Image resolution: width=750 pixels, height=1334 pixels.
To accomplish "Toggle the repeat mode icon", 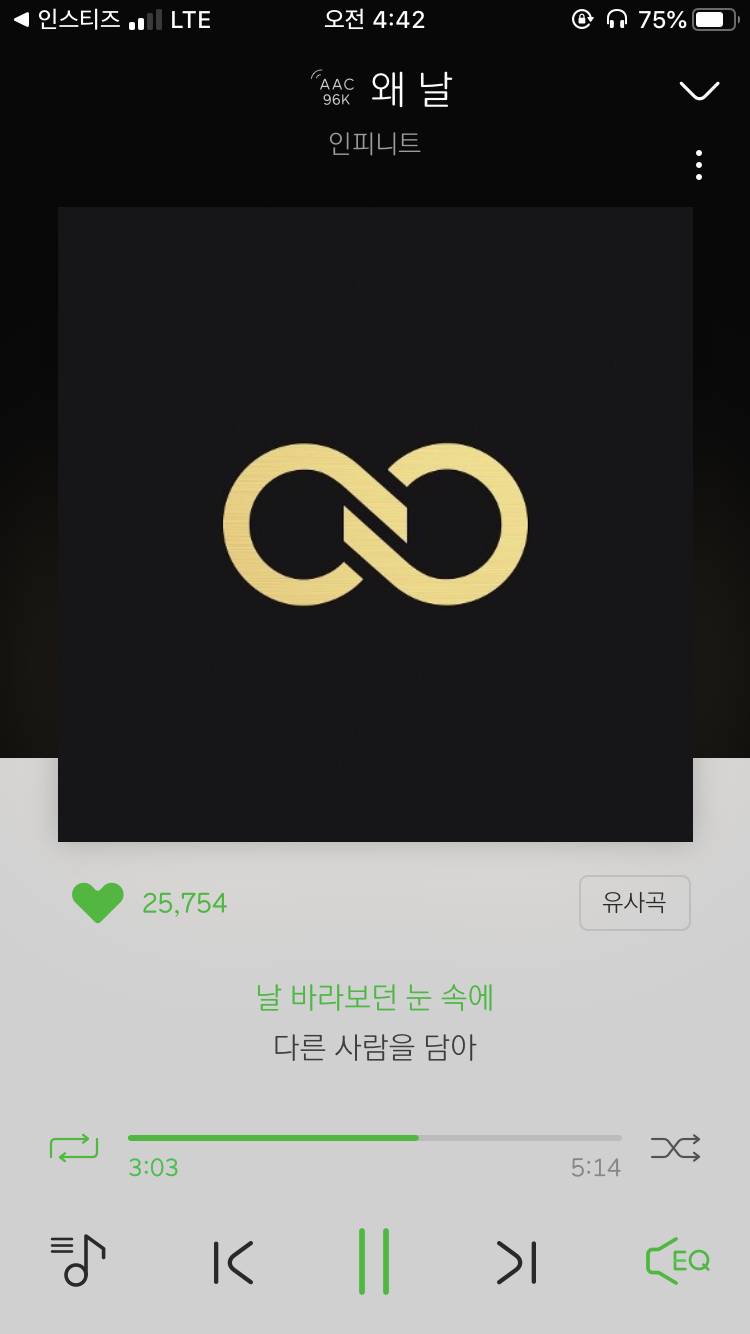I will pos(74,1148).
